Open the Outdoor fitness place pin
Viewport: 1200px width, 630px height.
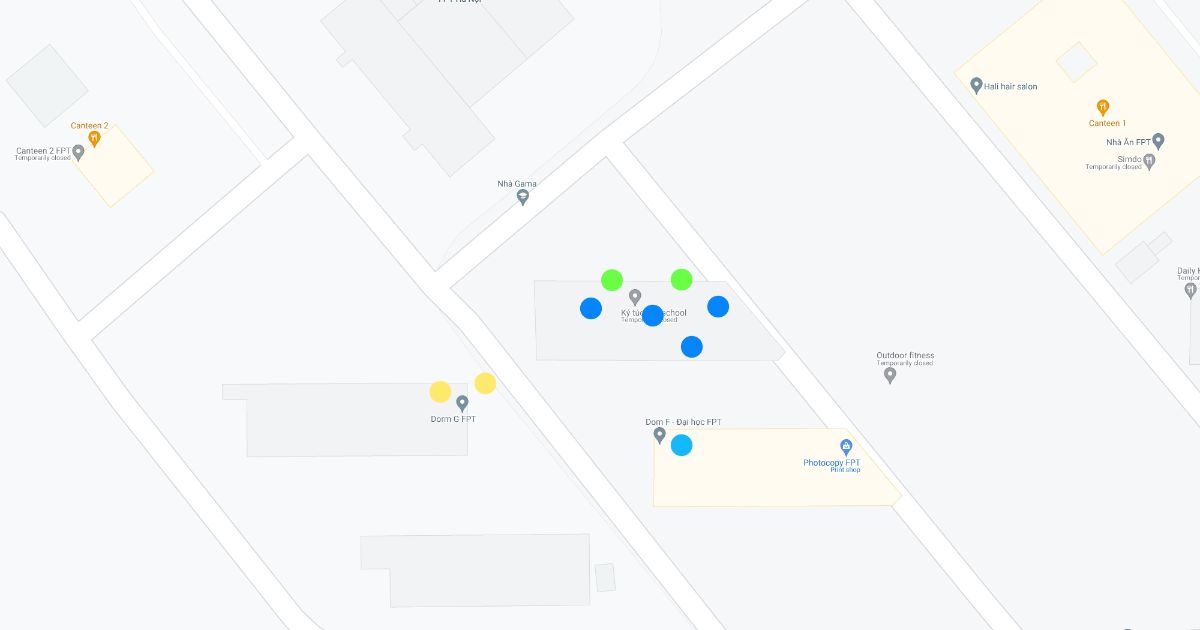890,375
